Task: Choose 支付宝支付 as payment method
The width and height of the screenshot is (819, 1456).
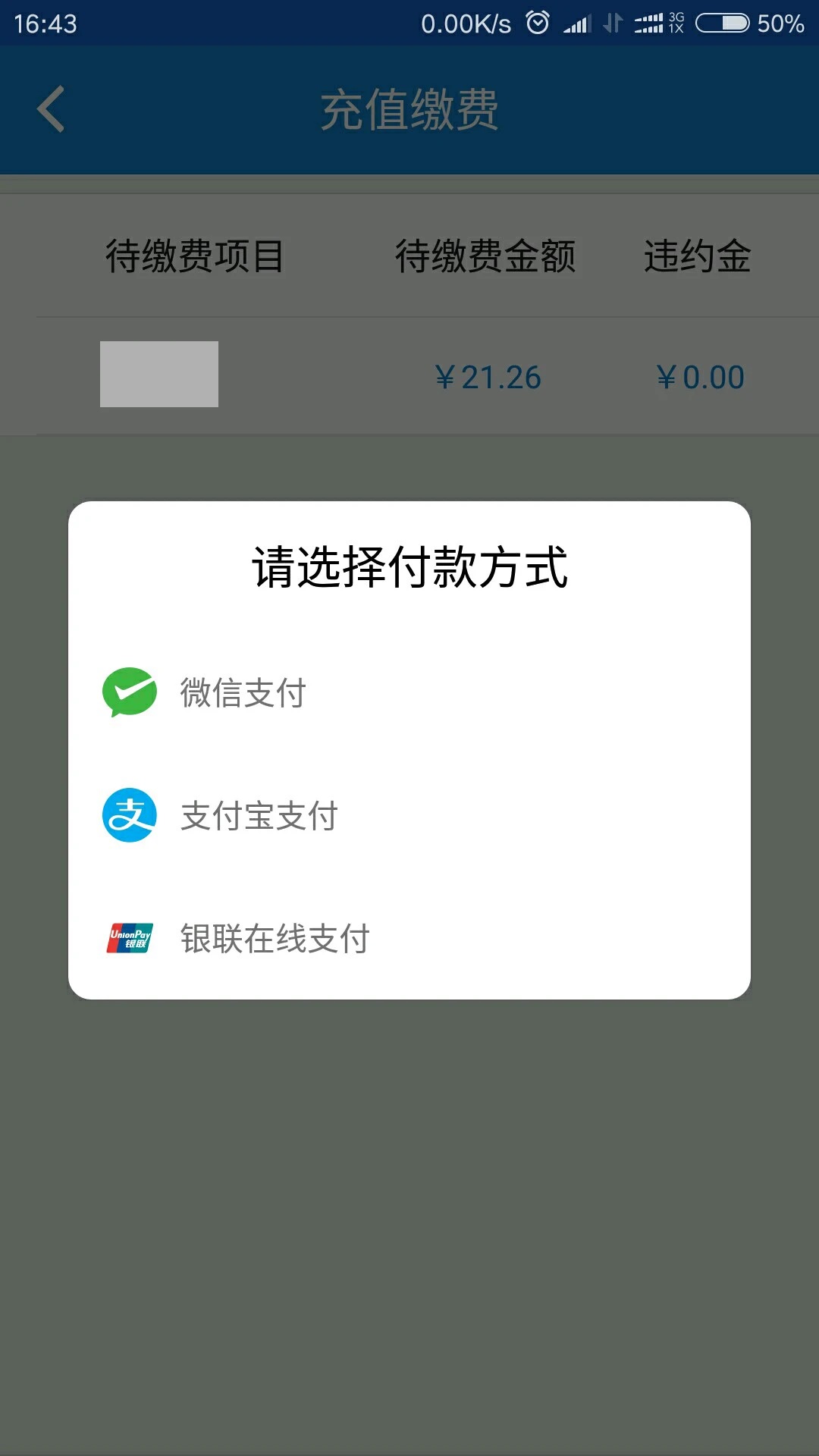Action: 258,814
